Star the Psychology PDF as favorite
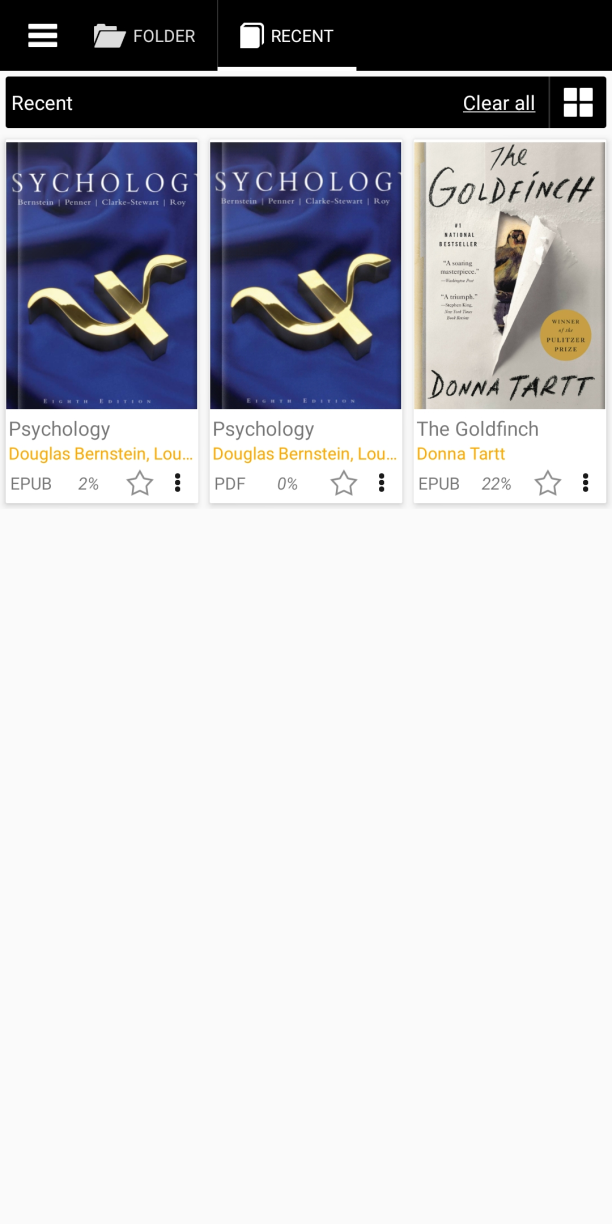Viewport: 612px width, 1224px height. tap(344, 484)
